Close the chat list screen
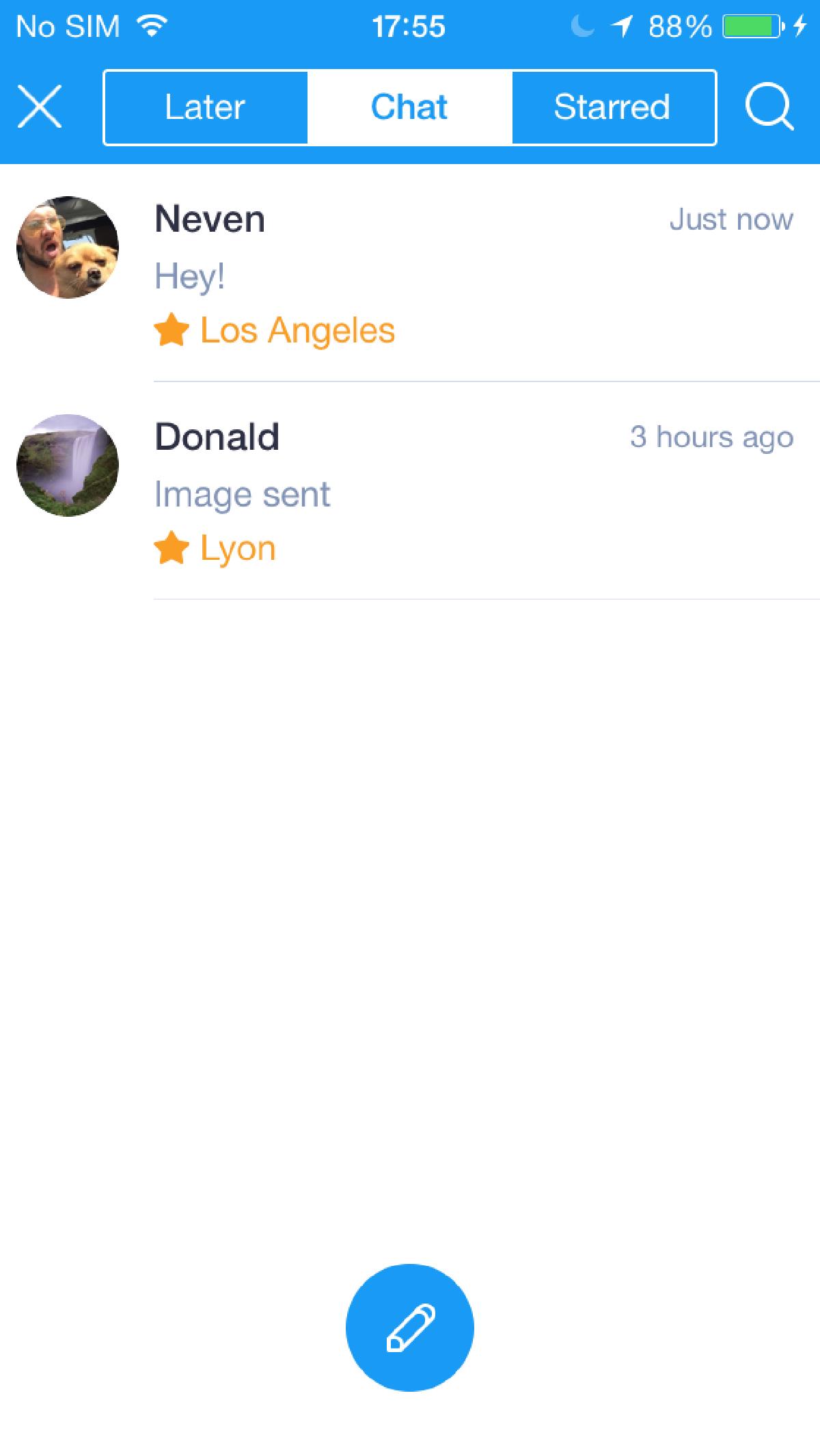Image resolution: width=820 pixels, height=1456 pixels. 40,107
